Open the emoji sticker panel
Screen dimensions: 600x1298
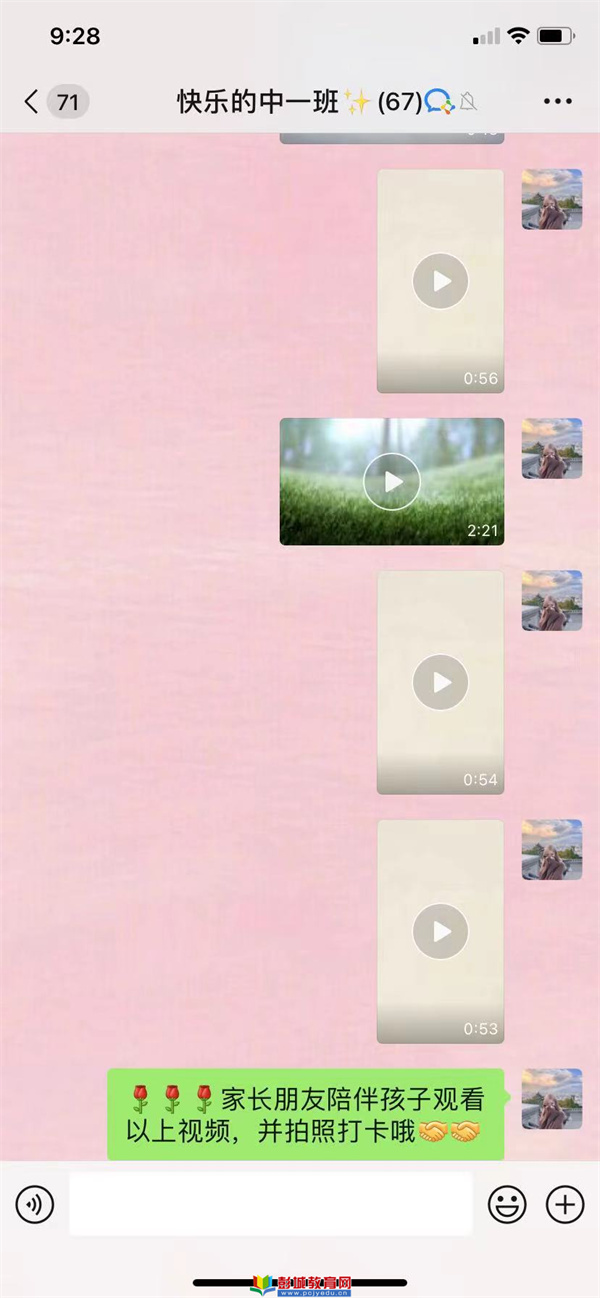pyautogui.click(x=507, y=1204)
